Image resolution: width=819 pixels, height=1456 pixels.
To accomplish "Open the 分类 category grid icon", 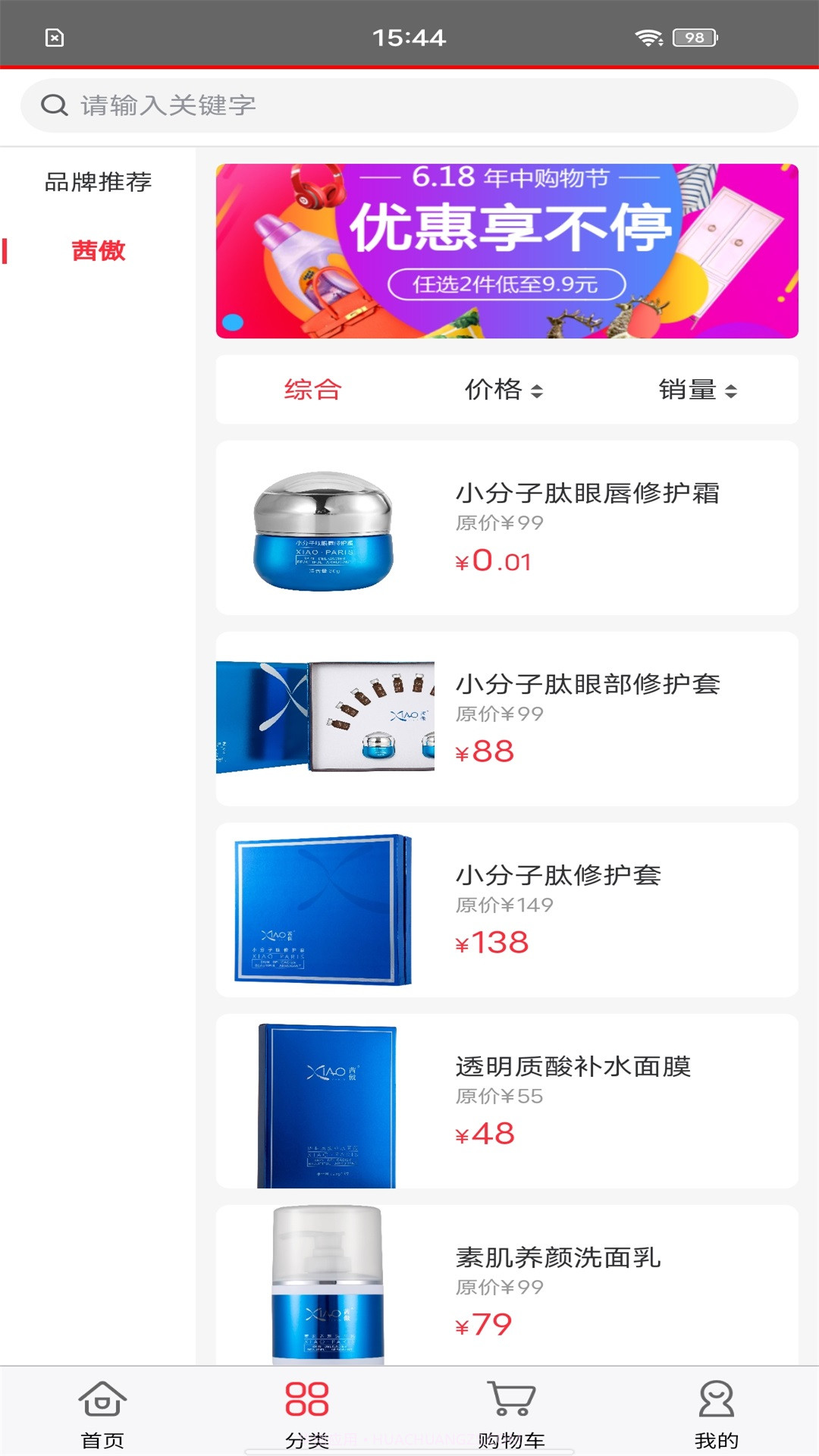I will tap(305, 1399).
